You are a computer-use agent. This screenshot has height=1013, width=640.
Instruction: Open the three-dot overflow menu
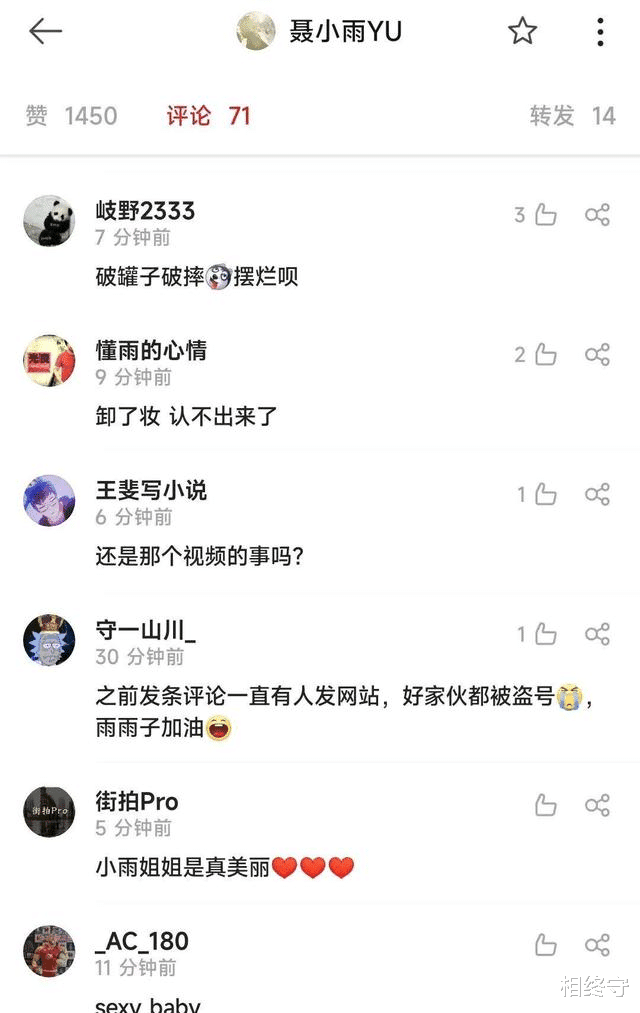[x=600, y=32]
